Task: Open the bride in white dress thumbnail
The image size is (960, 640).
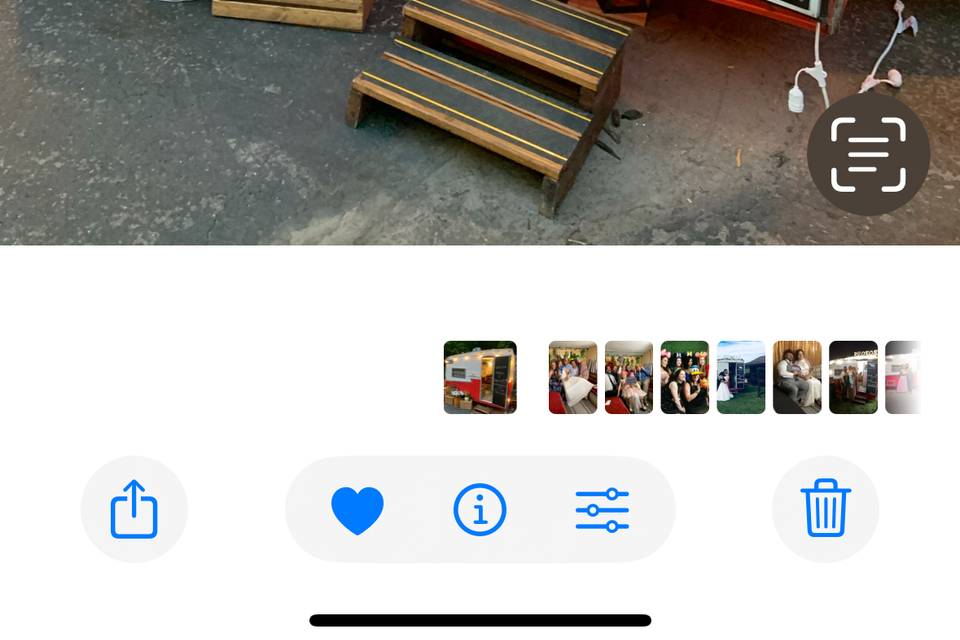Action: coord(573,377)
